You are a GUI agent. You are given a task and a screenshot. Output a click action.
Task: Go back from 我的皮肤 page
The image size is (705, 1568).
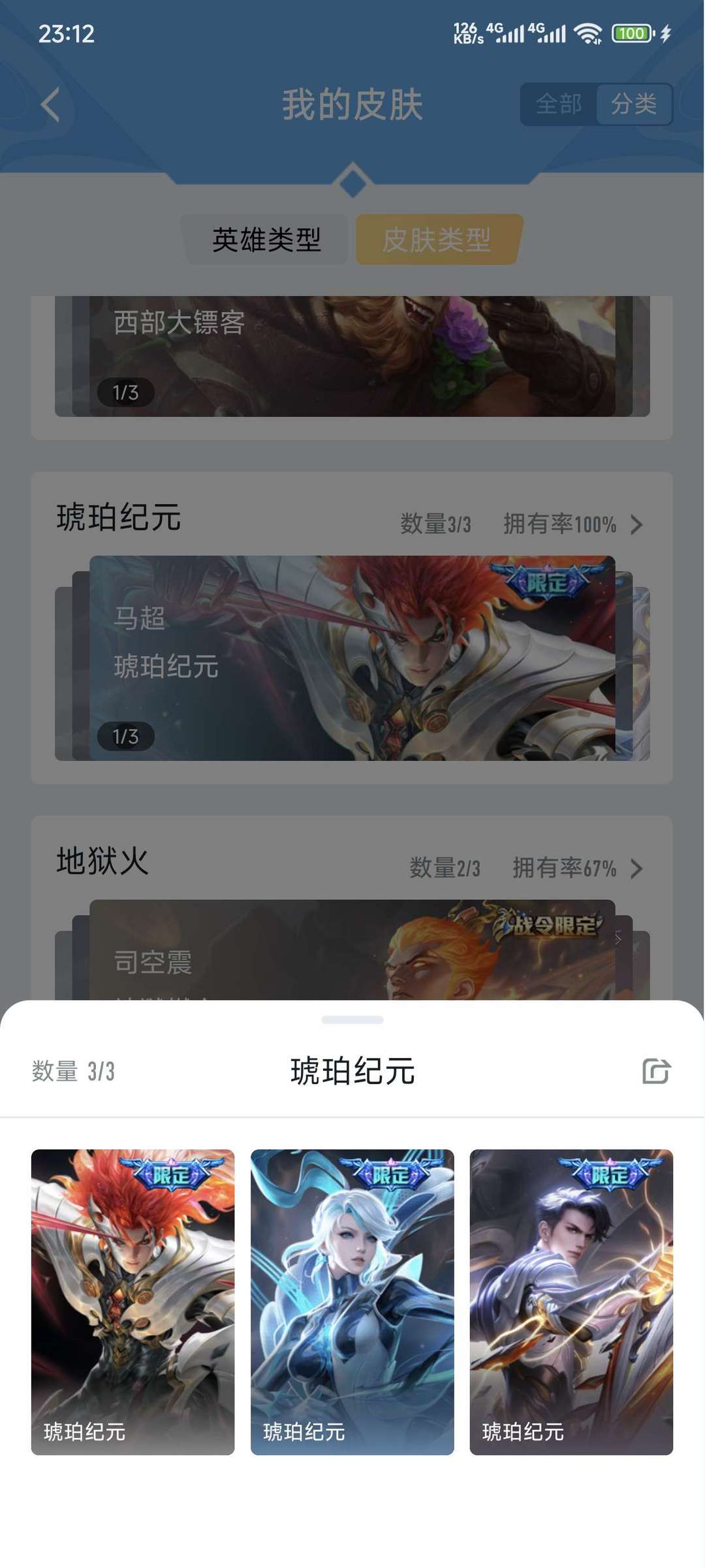(50, 104)
